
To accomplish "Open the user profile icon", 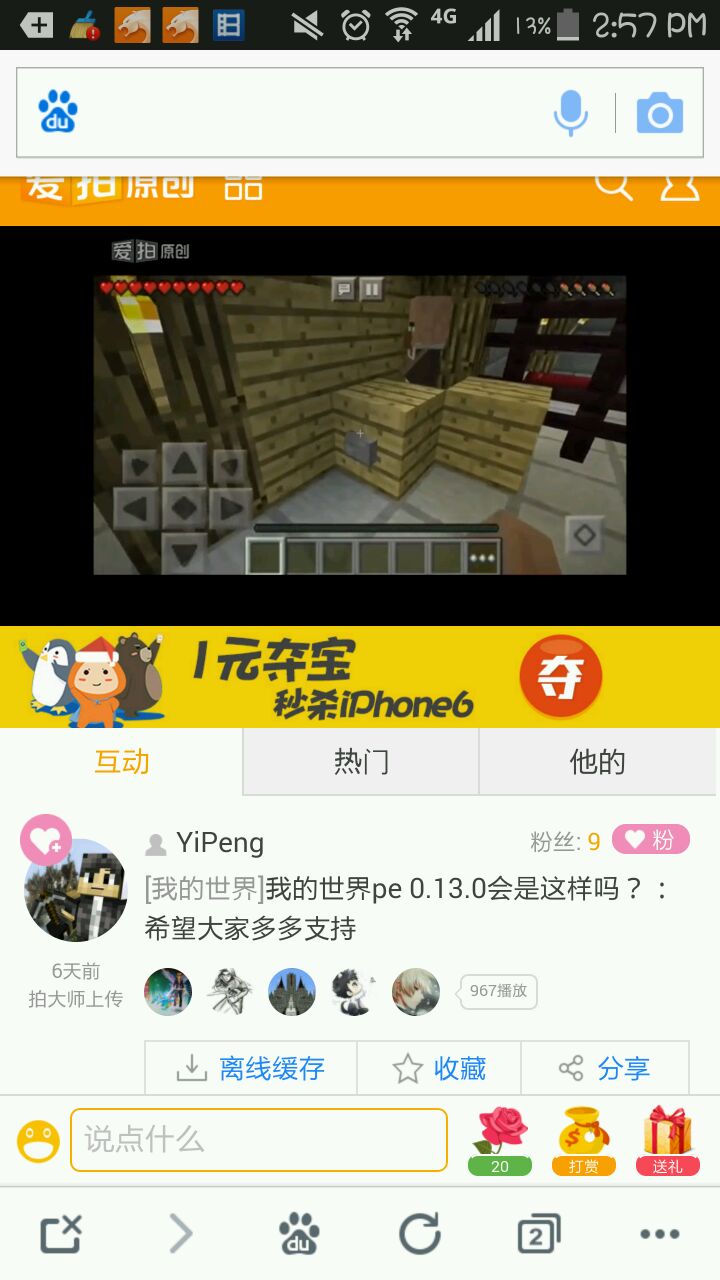I will (679, 185).
